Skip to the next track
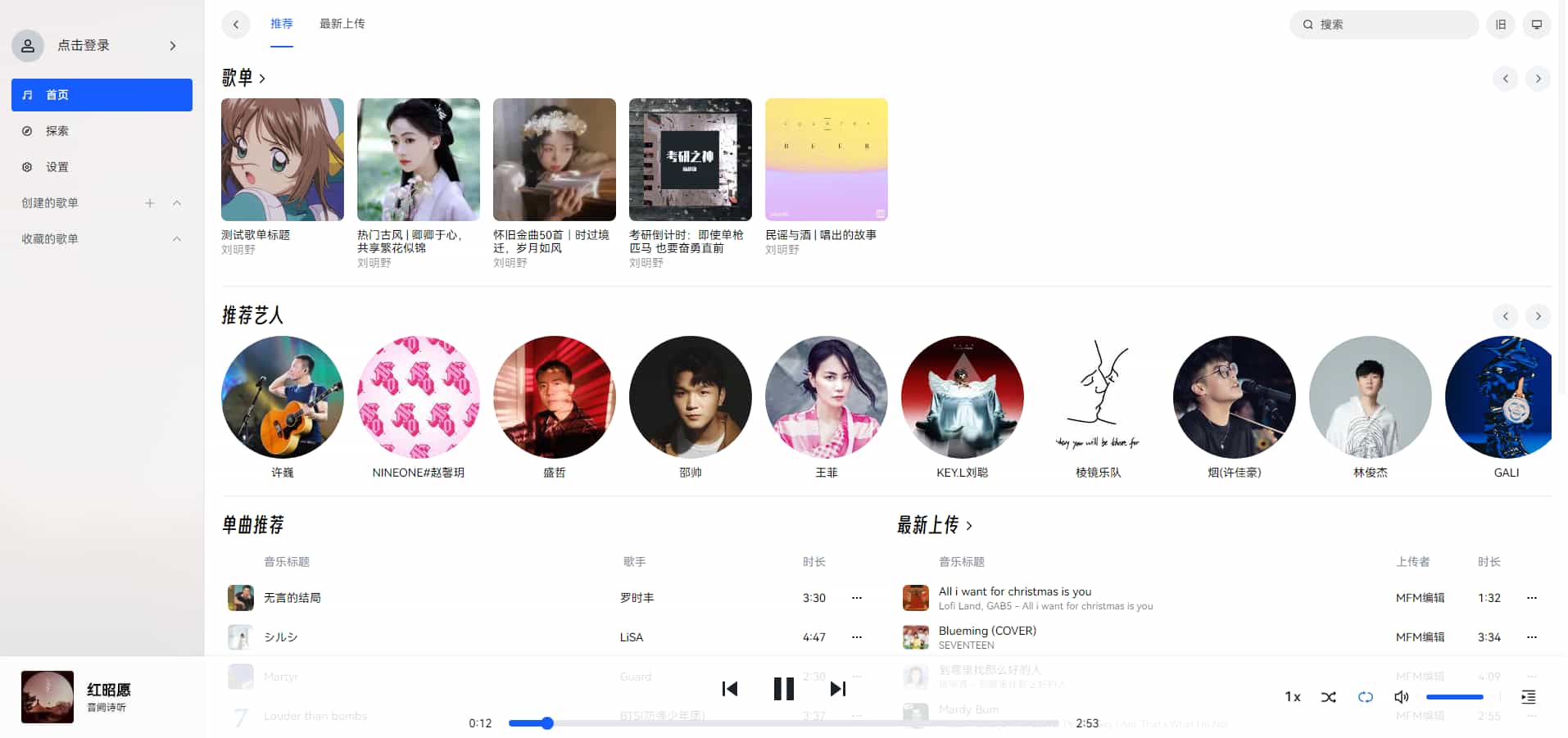Screen dimensions: 1568x738 837,689
